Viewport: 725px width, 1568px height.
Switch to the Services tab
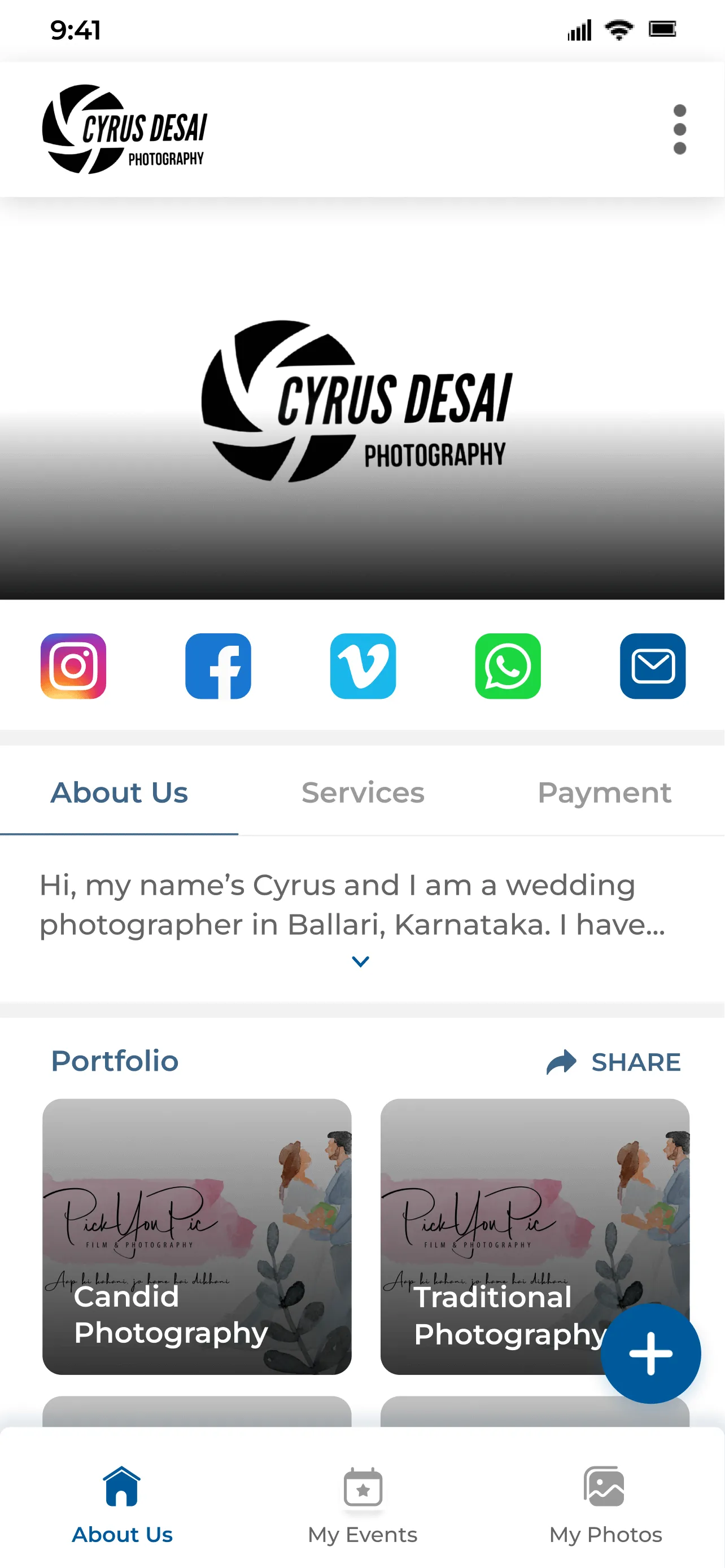click(363, 792)
